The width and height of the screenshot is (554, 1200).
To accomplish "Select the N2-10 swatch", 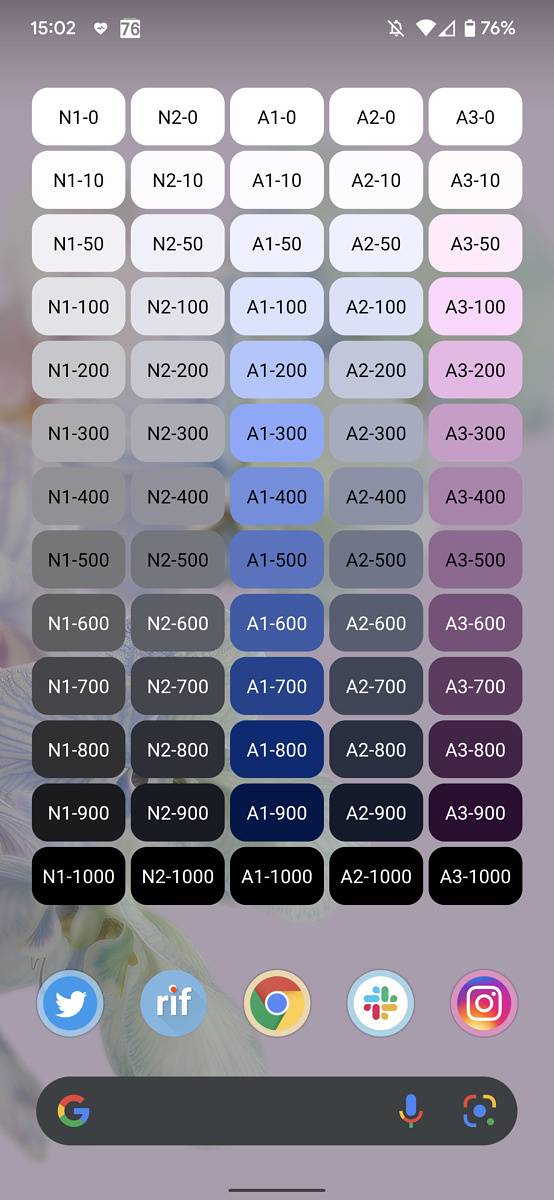I will pos(178,180).
